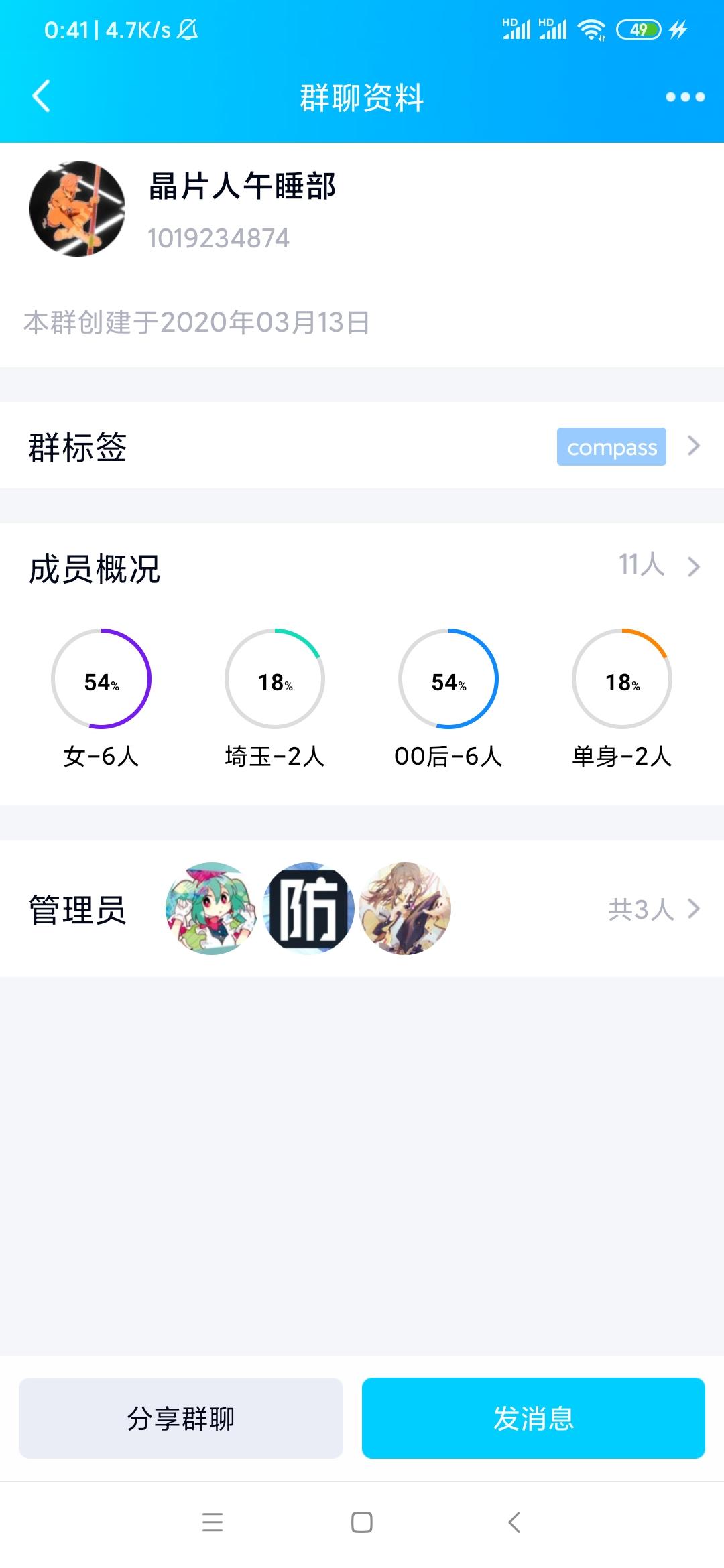Tap the admin avatar showing 防 character
The image size is (724, 1568).
pos(308,909)
